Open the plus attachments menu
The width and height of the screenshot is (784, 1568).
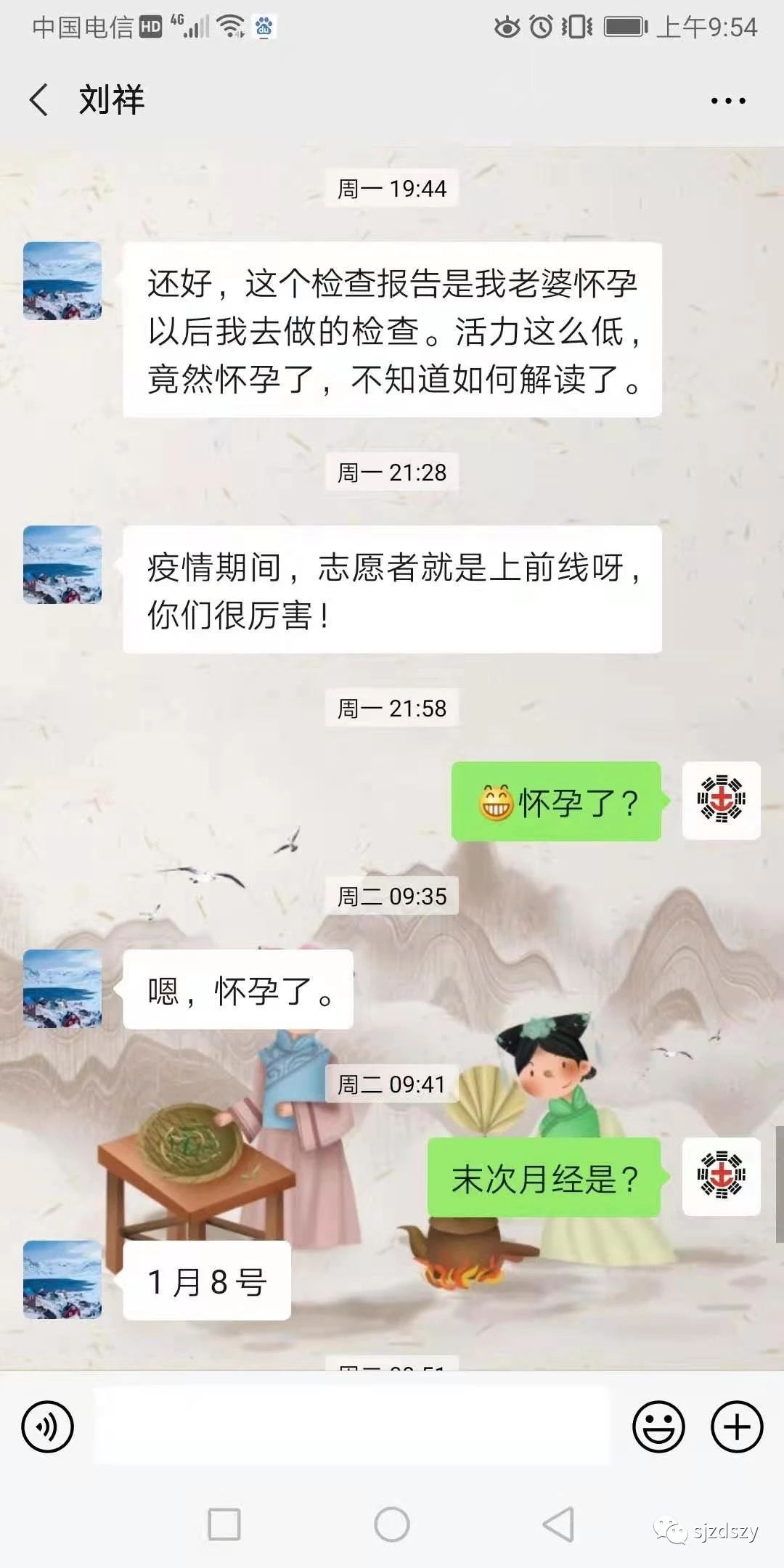[737, 1426]
